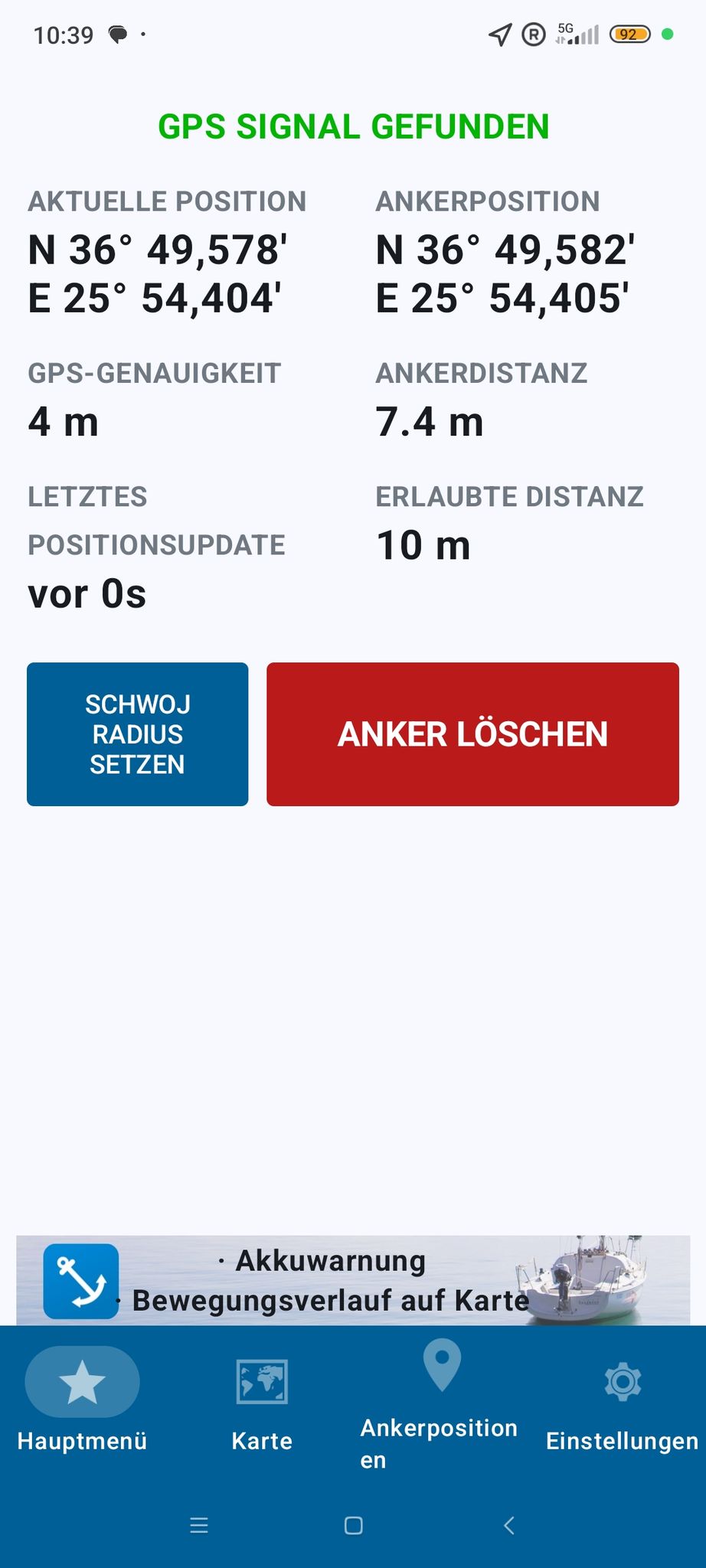
Task: Open the Akkuwarnung promo banner
Action: tap(353, 1280)
